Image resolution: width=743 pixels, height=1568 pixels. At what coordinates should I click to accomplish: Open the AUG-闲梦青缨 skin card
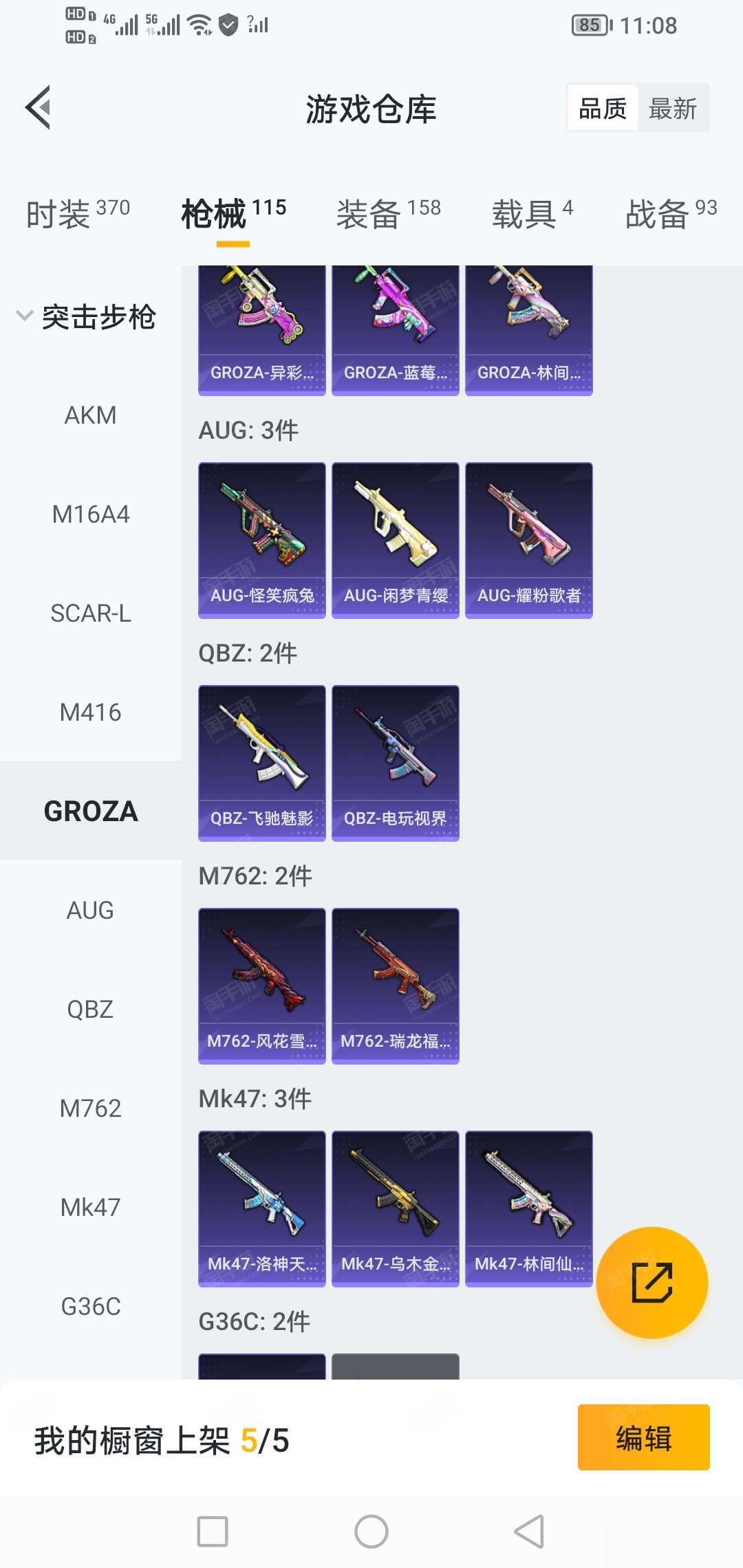(395, 540)
